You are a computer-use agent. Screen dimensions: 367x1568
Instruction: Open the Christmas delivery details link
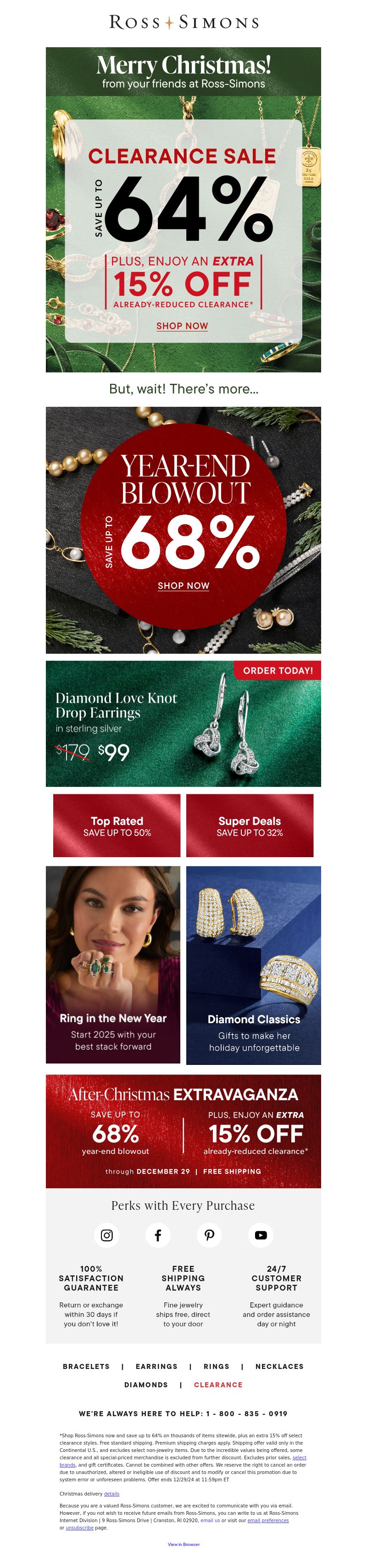[x=111, y=1494]
